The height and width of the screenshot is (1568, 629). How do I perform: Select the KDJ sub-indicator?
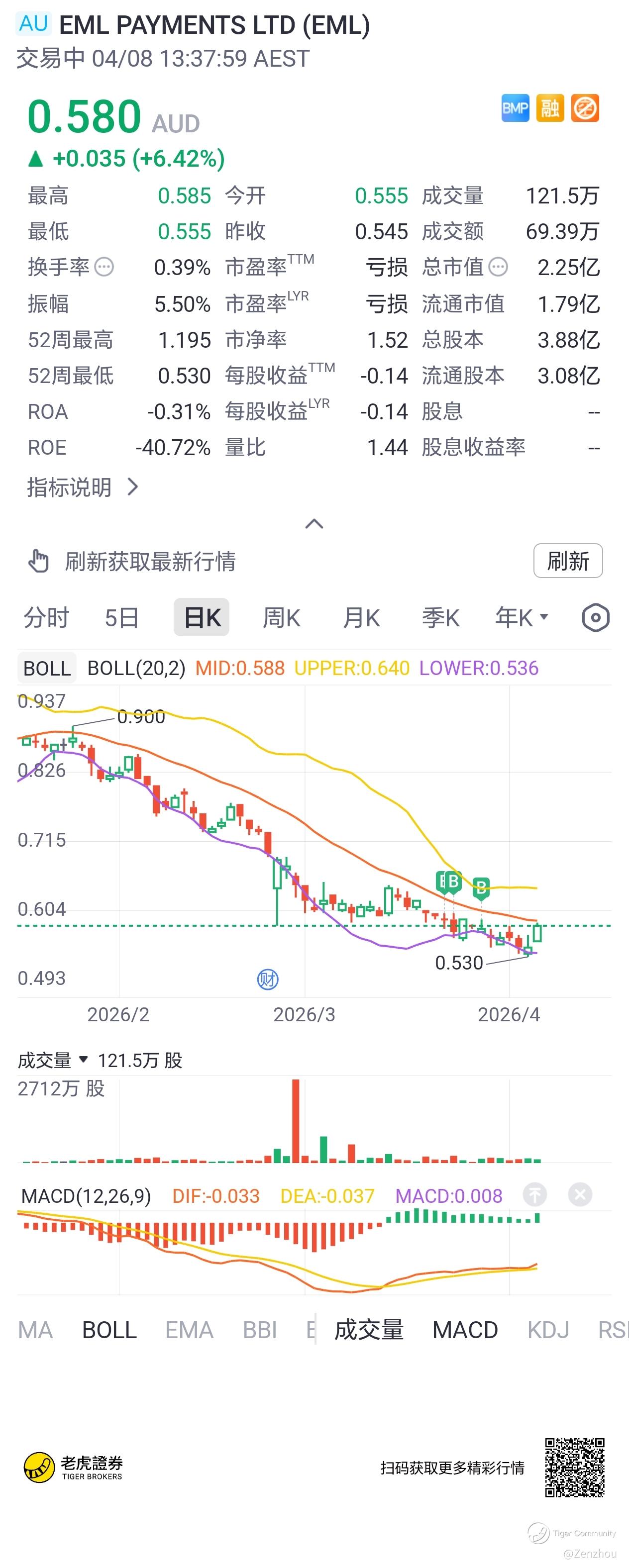pyautogui.click(x=548, y=1329)
